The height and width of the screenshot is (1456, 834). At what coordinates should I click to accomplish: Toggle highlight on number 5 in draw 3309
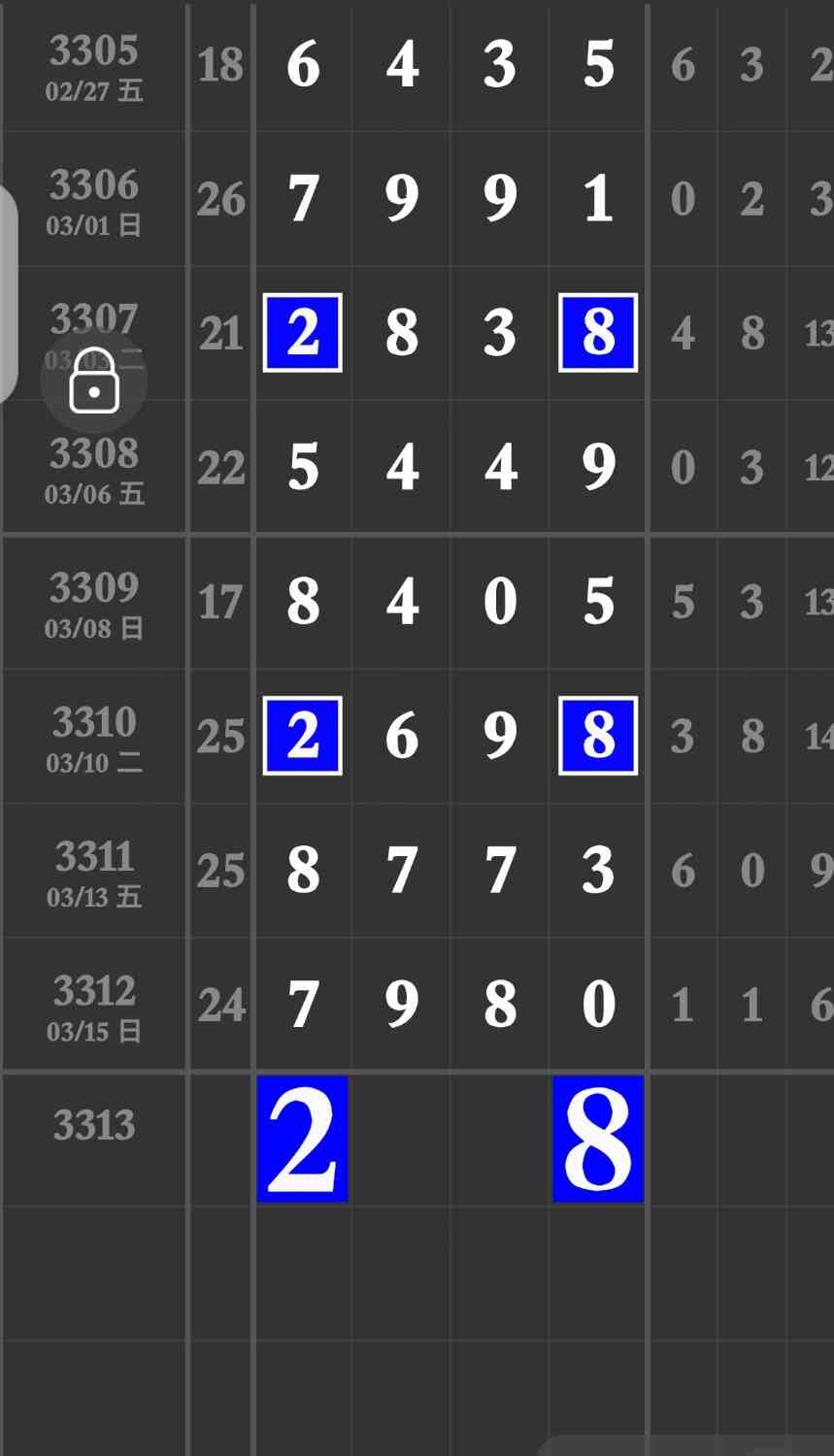[x=596, y=602]
